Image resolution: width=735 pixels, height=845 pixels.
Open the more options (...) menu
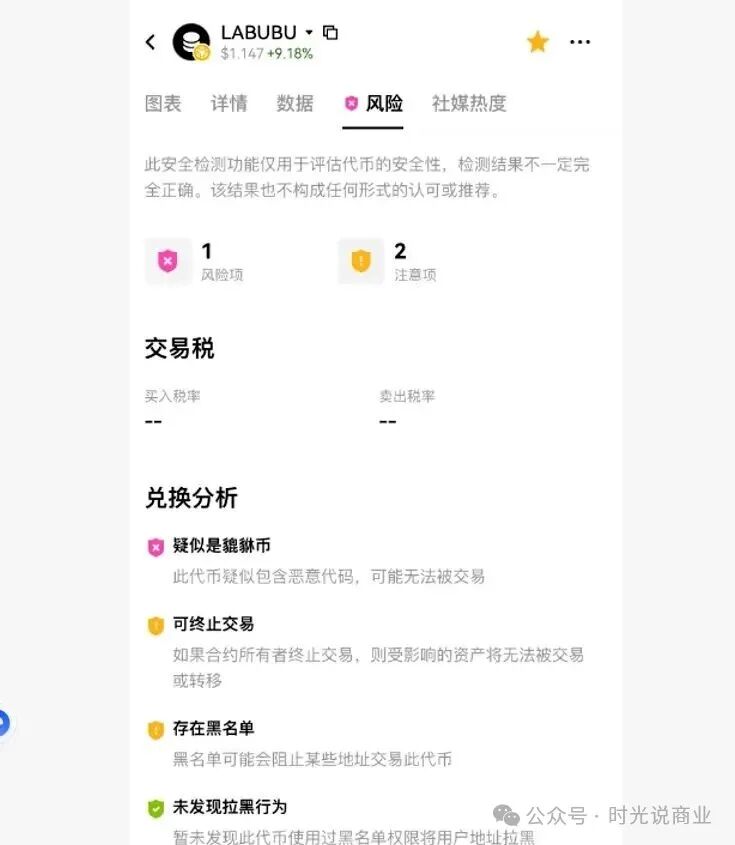580,42
